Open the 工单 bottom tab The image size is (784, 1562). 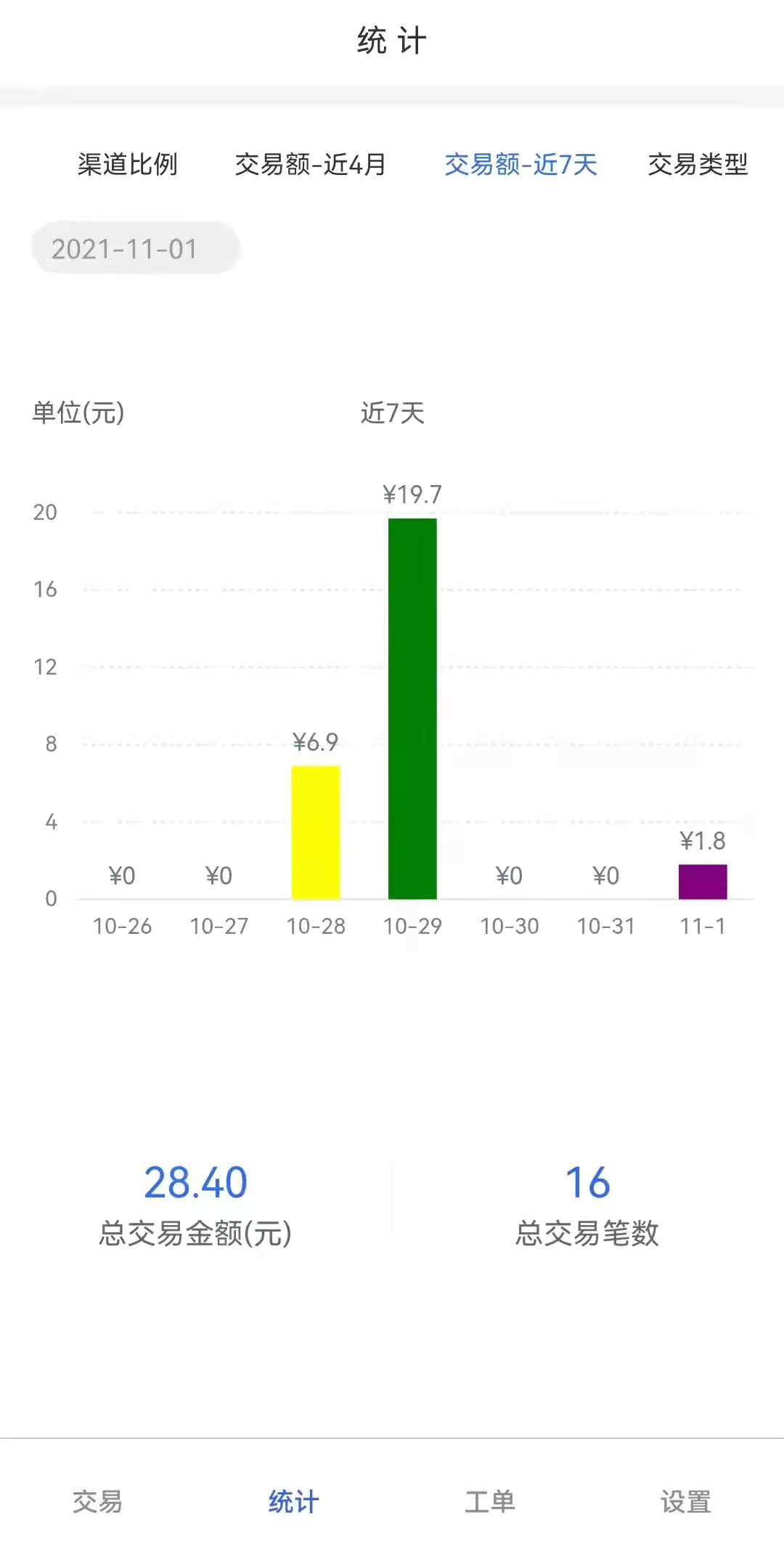(490, 1501)
